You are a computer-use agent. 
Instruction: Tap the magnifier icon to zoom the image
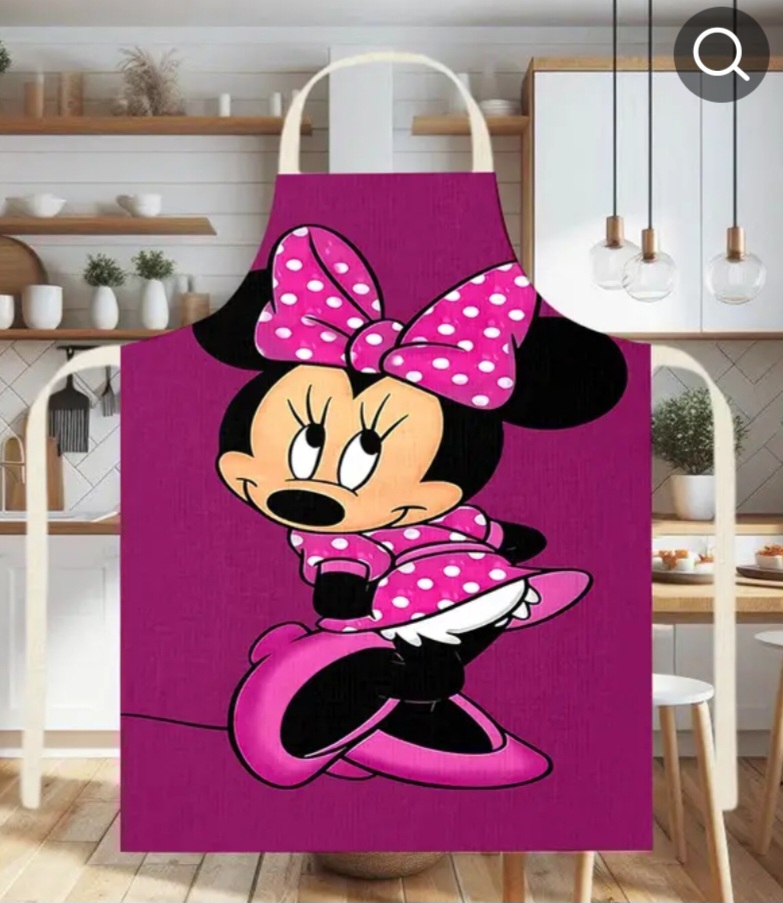tap(721, 55)
